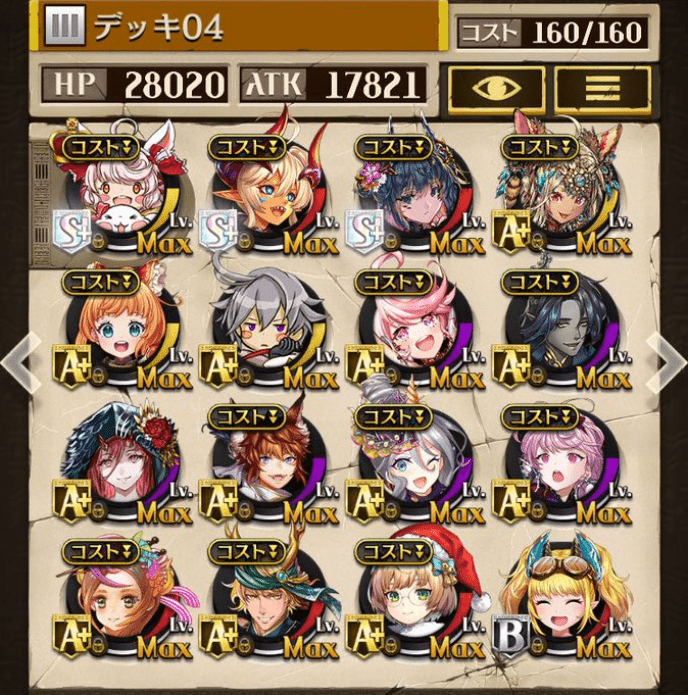Open the winking silver-haired girl character
Viewport: 688px width, 695px height.
tap(411, 465)
